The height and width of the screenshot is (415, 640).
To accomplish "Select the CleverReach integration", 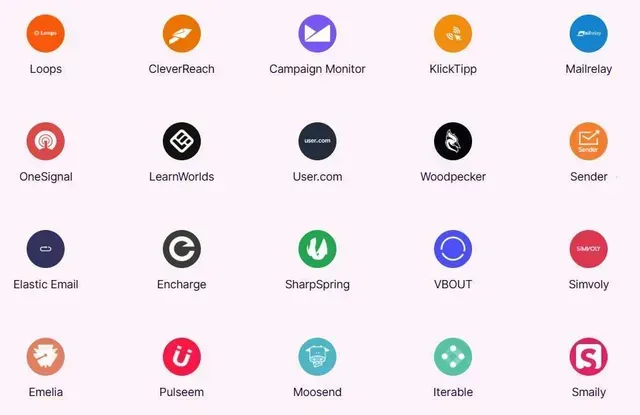I will tap(182, 34).
